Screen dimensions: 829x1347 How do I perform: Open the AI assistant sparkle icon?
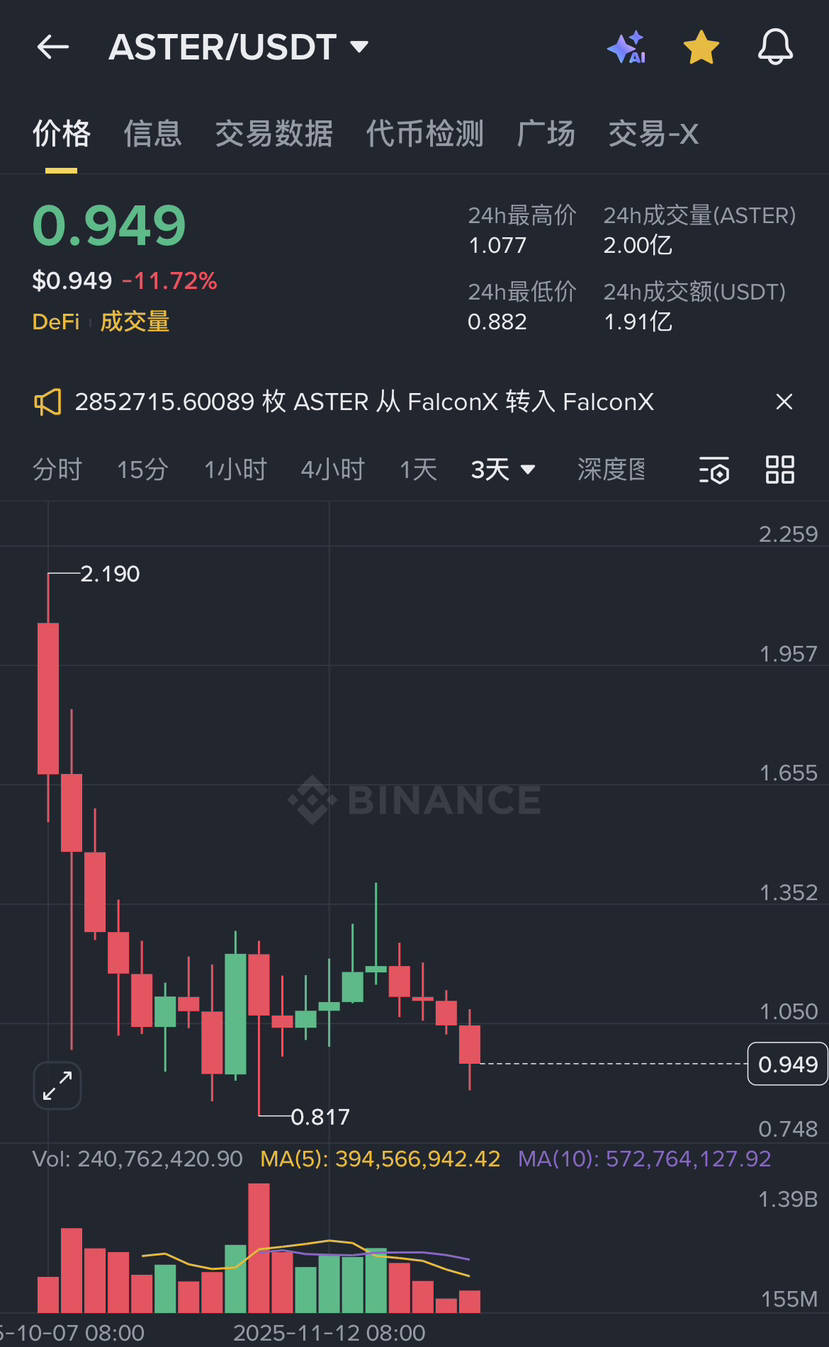[x=626, y=47]
